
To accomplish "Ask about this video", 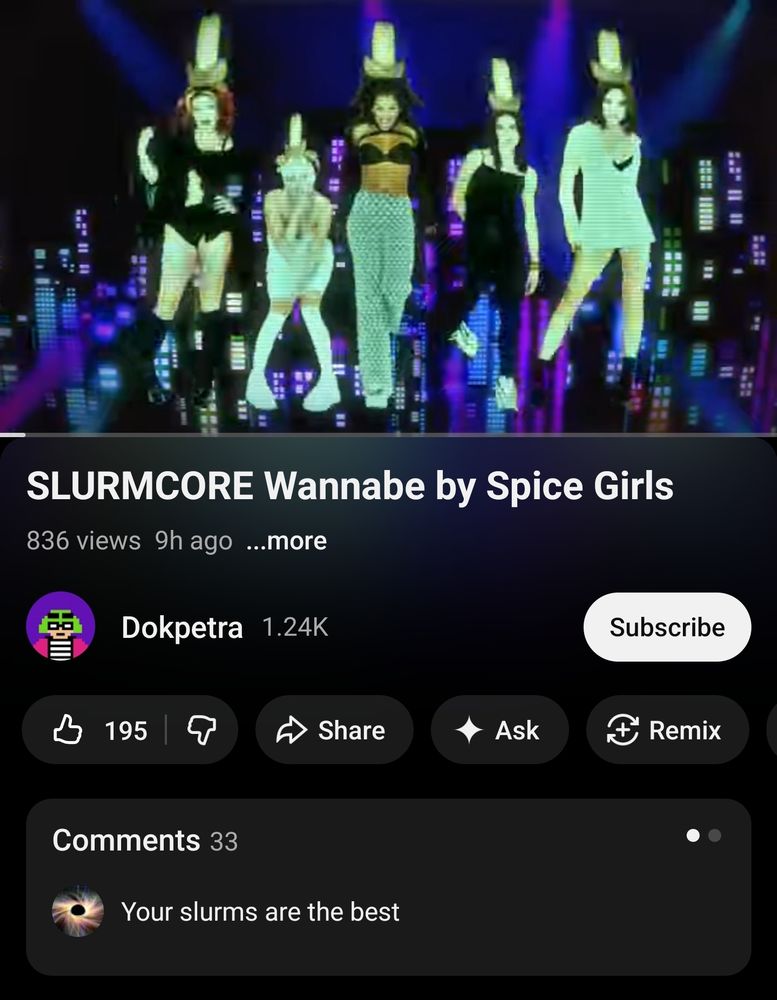I will click(499, 731).
